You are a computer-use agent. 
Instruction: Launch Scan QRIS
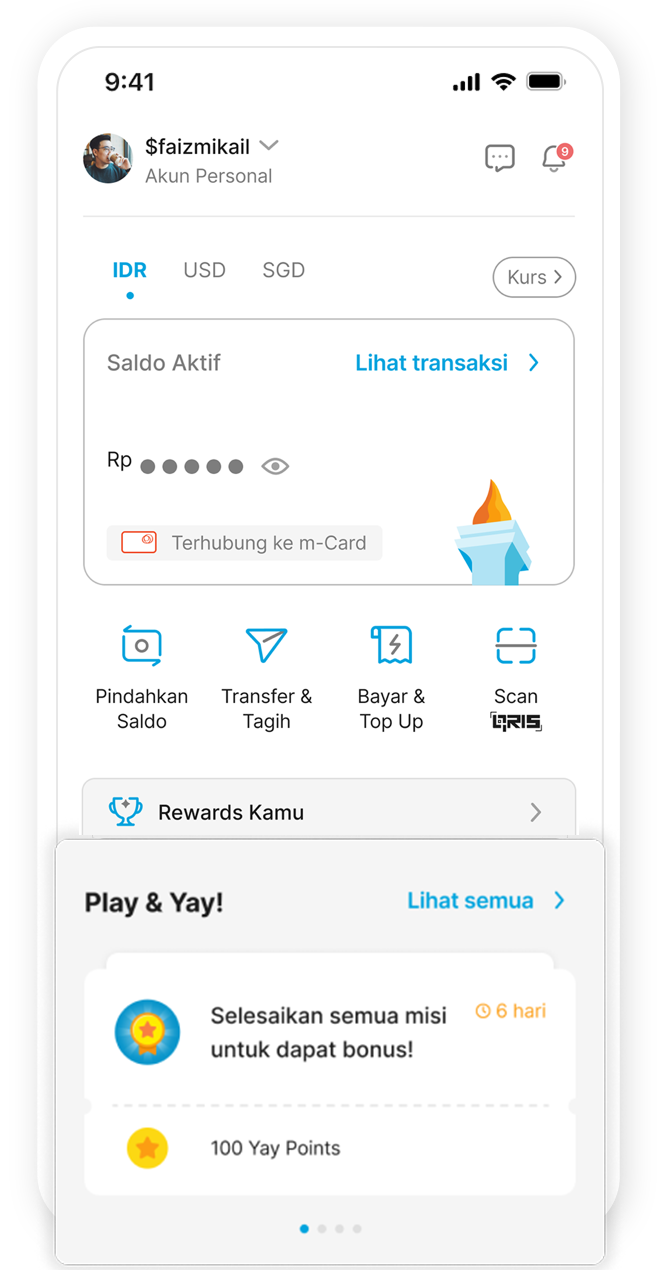[x=516, y=677]
